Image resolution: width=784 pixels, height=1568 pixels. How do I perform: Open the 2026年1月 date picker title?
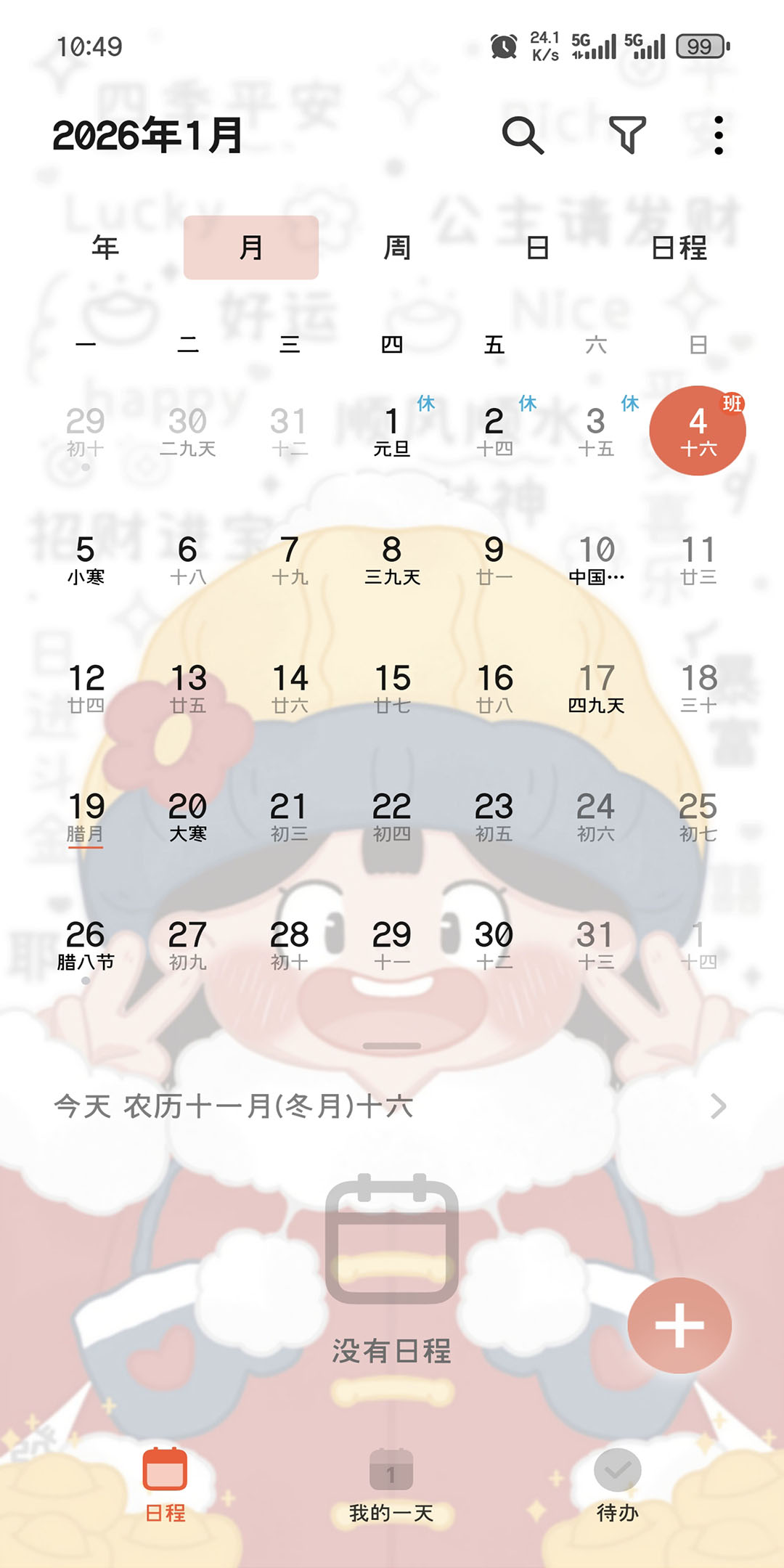point(147,135)
